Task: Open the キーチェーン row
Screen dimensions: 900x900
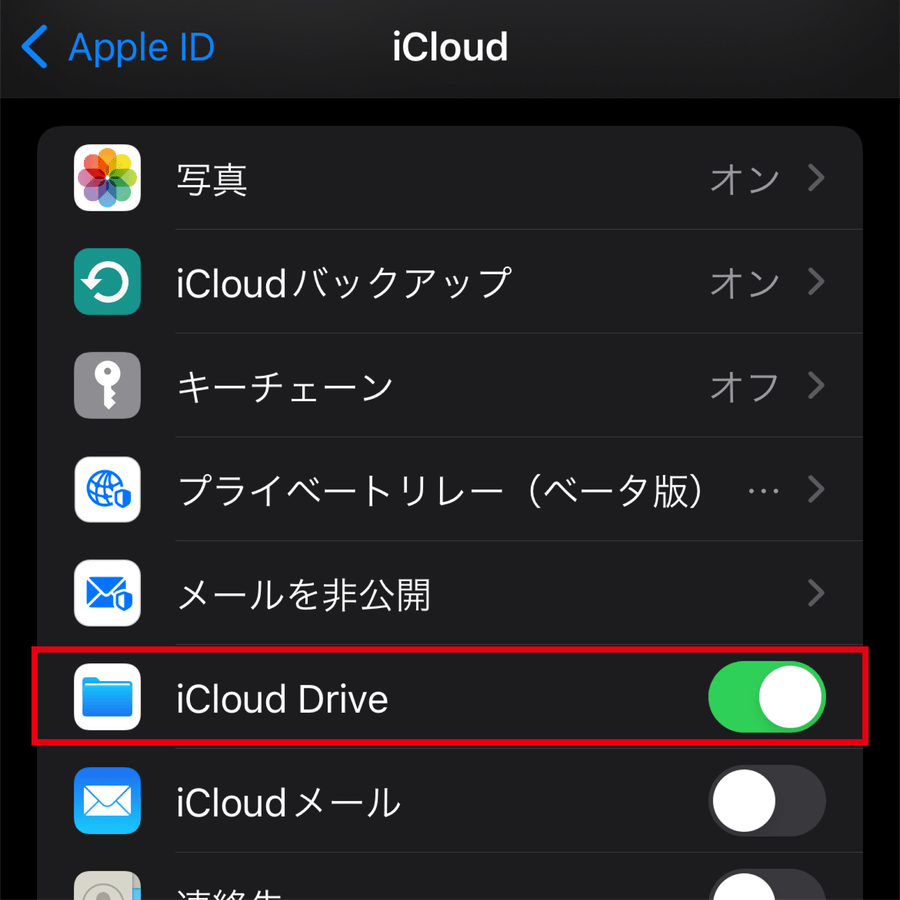Action: point(450,386)
